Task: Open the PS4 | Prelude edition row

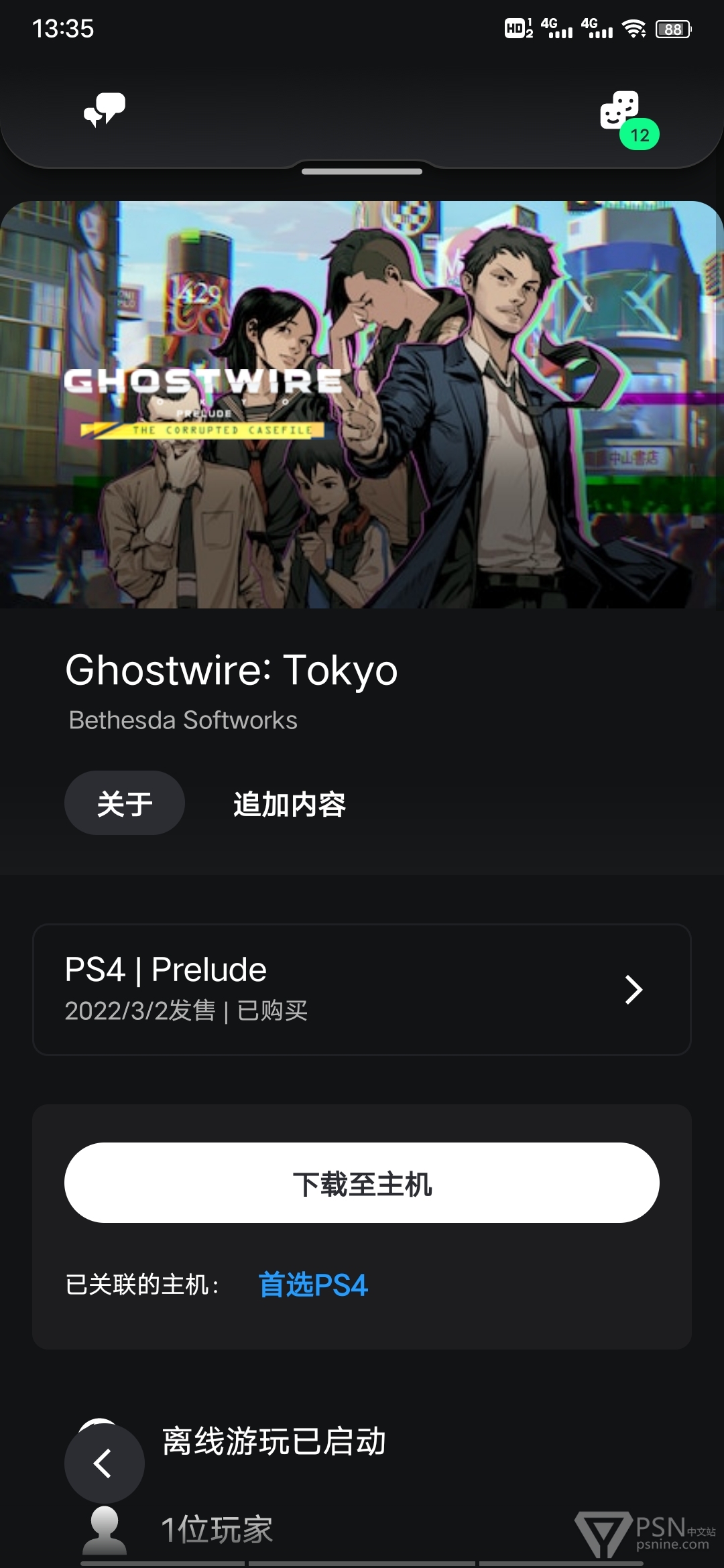Action: pos(362,989)
